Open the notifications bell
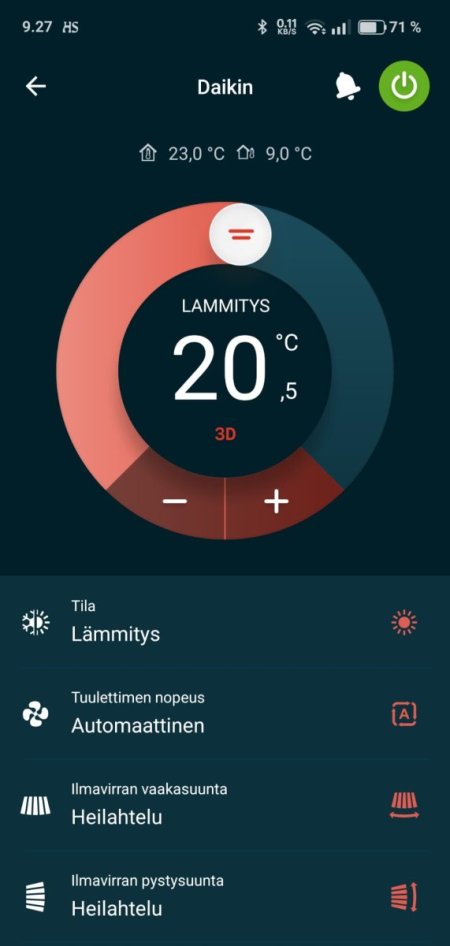 pos(347,87)
